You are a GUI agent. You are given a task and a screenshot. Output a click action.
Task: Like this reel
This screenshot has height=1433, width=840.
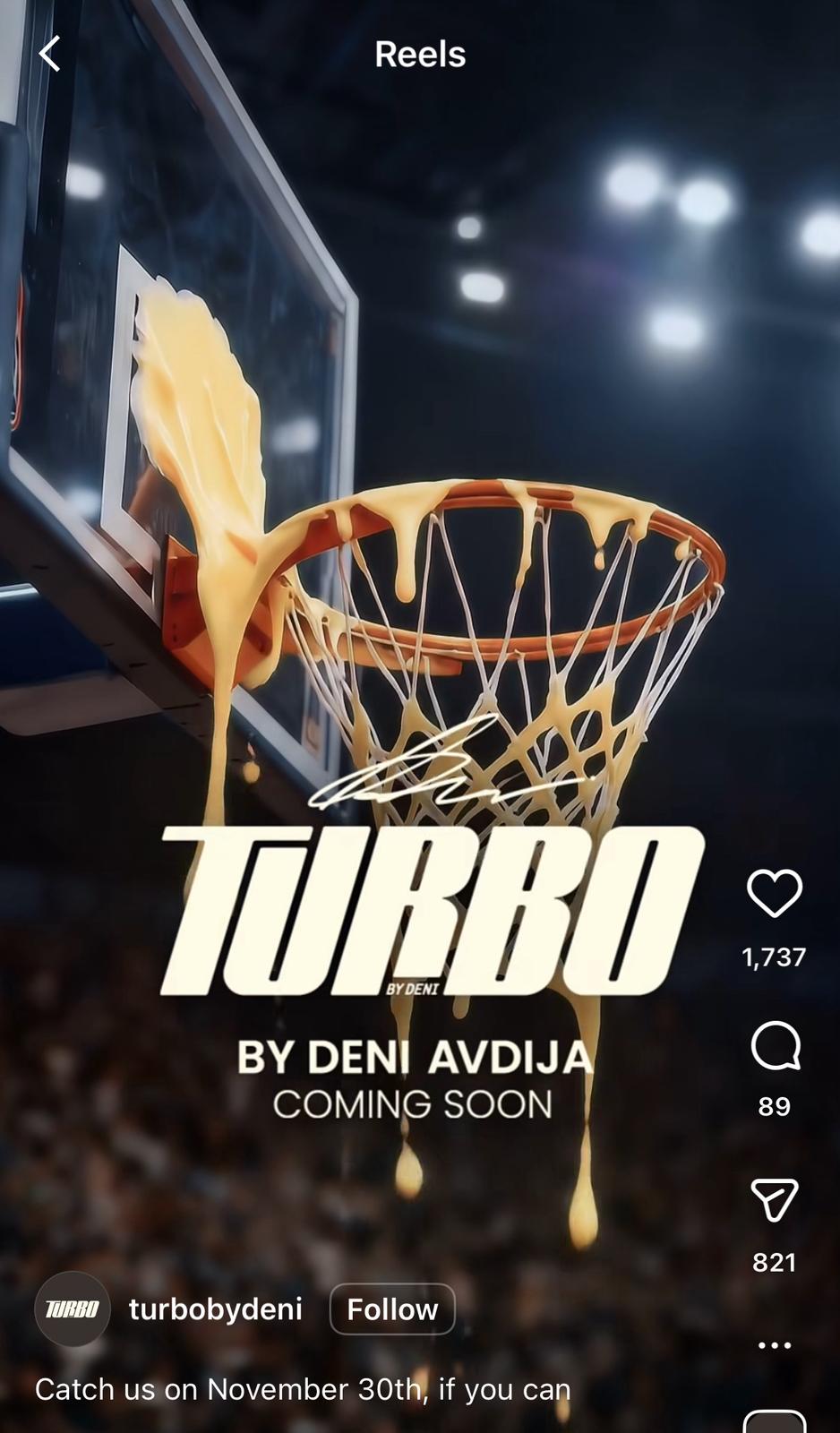pyautogui.click(x=774, y=893)
